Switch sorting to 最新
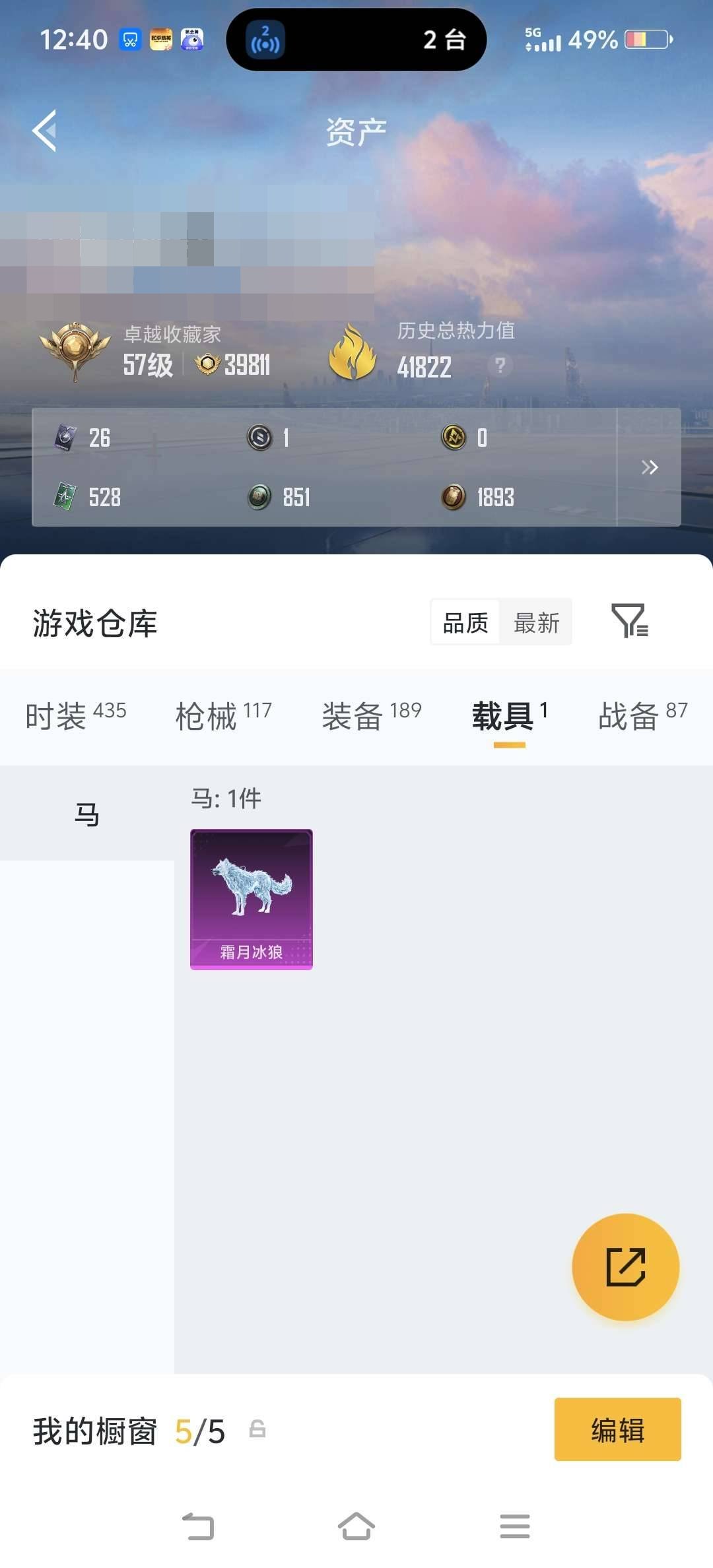Image resolution: width=713 pixels, height=1568 pixels. coord(537,621)
